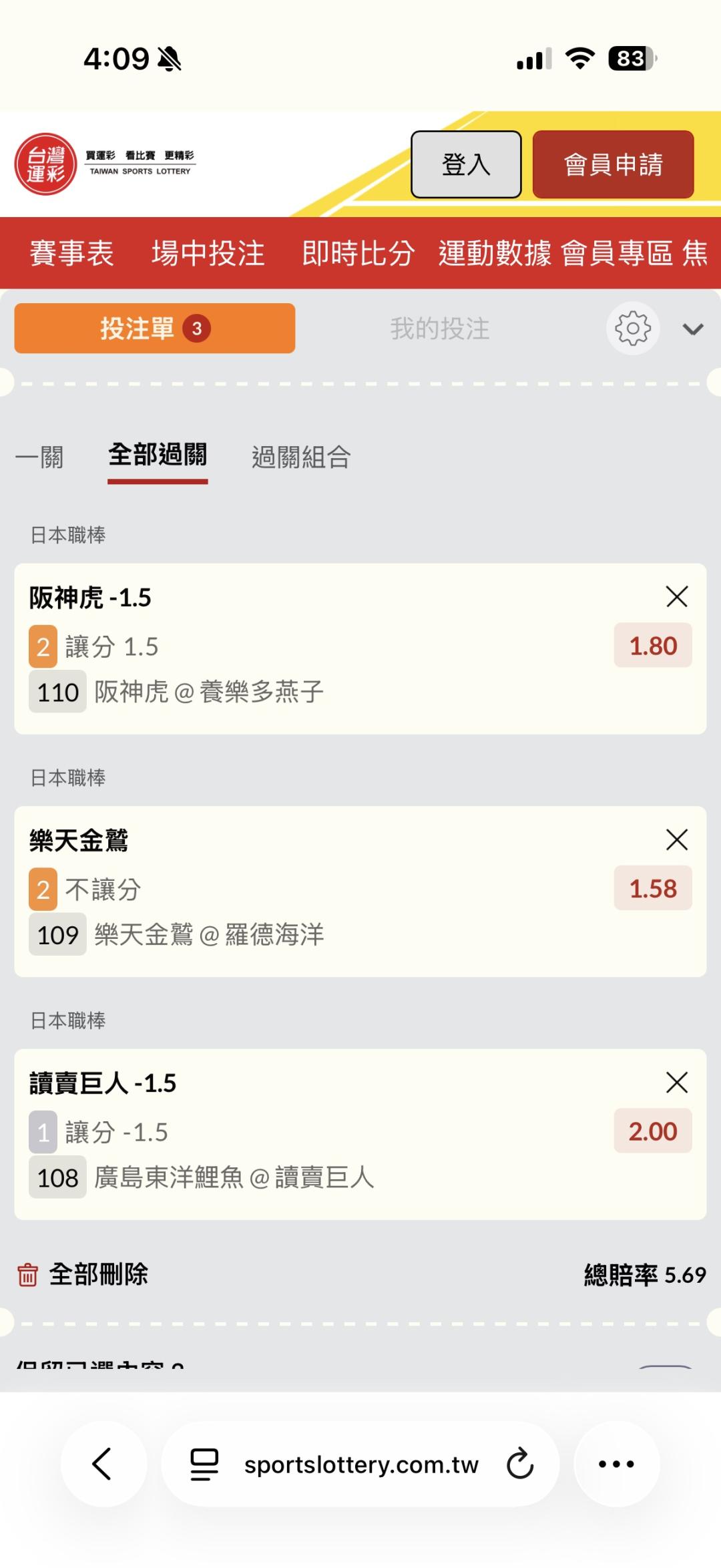
Task: Reload the sportslottery.com.tw page
Action: coord(520,1464)
